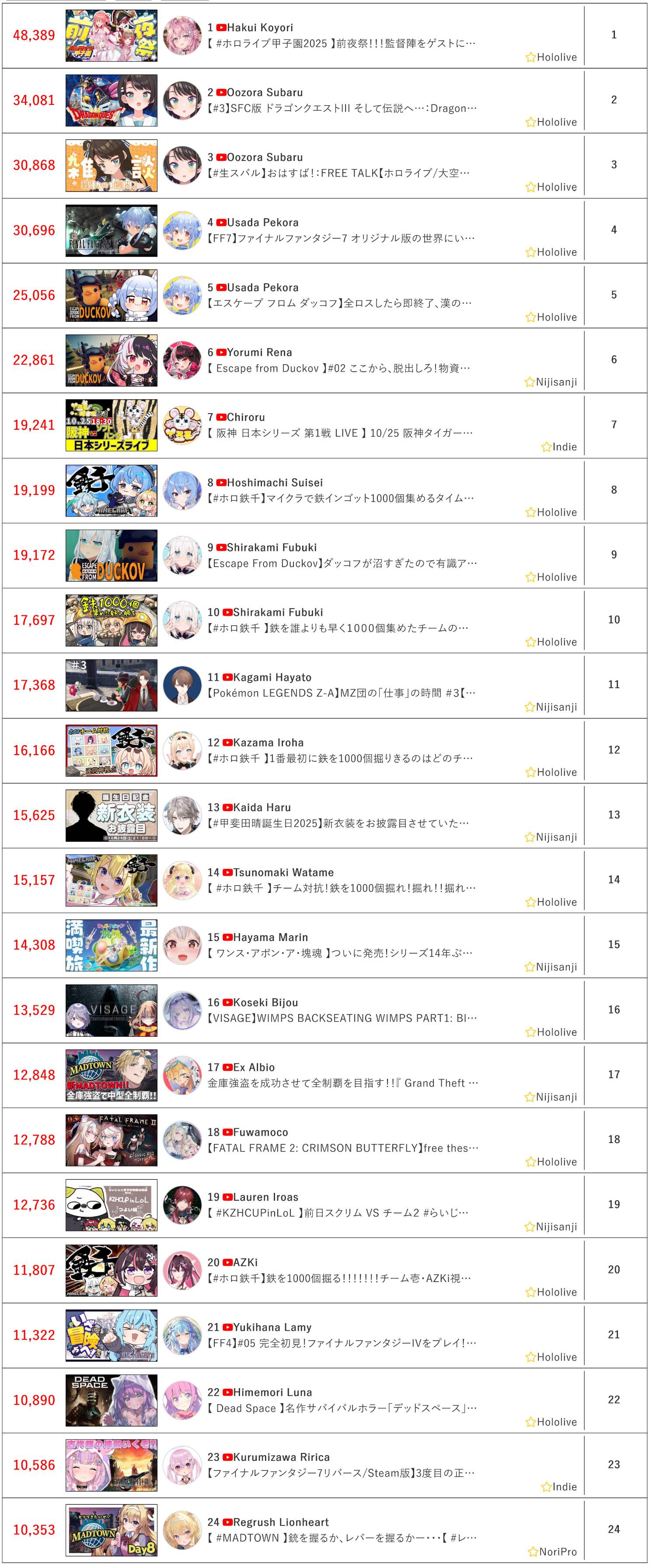Open Lauren Iroas's KZHCUP stream thumbnail
The image size is (656, 1568).
[x=112, y=1205]
